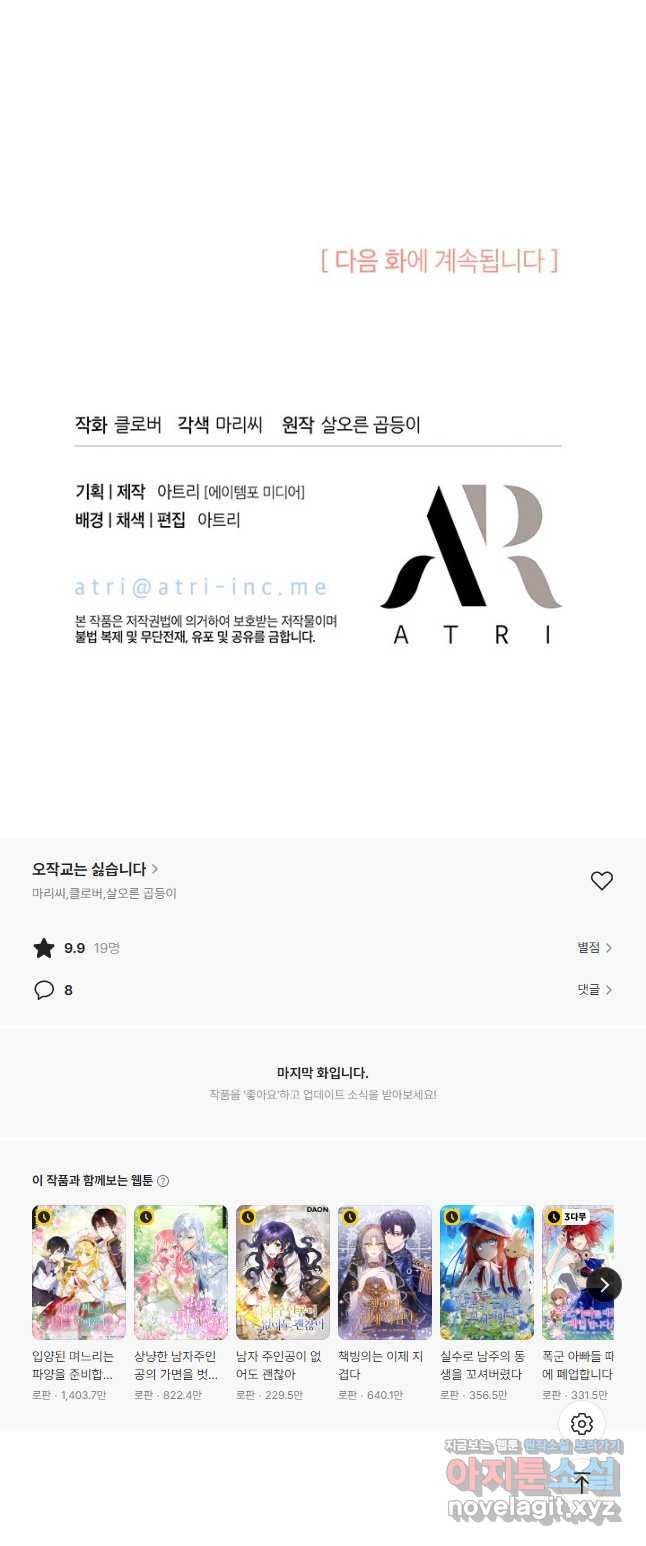Open the 책빙의는 이제 지겹다 webtoon
The width and height of the screenshot is (646, 1546).
tap(385, 1272)
